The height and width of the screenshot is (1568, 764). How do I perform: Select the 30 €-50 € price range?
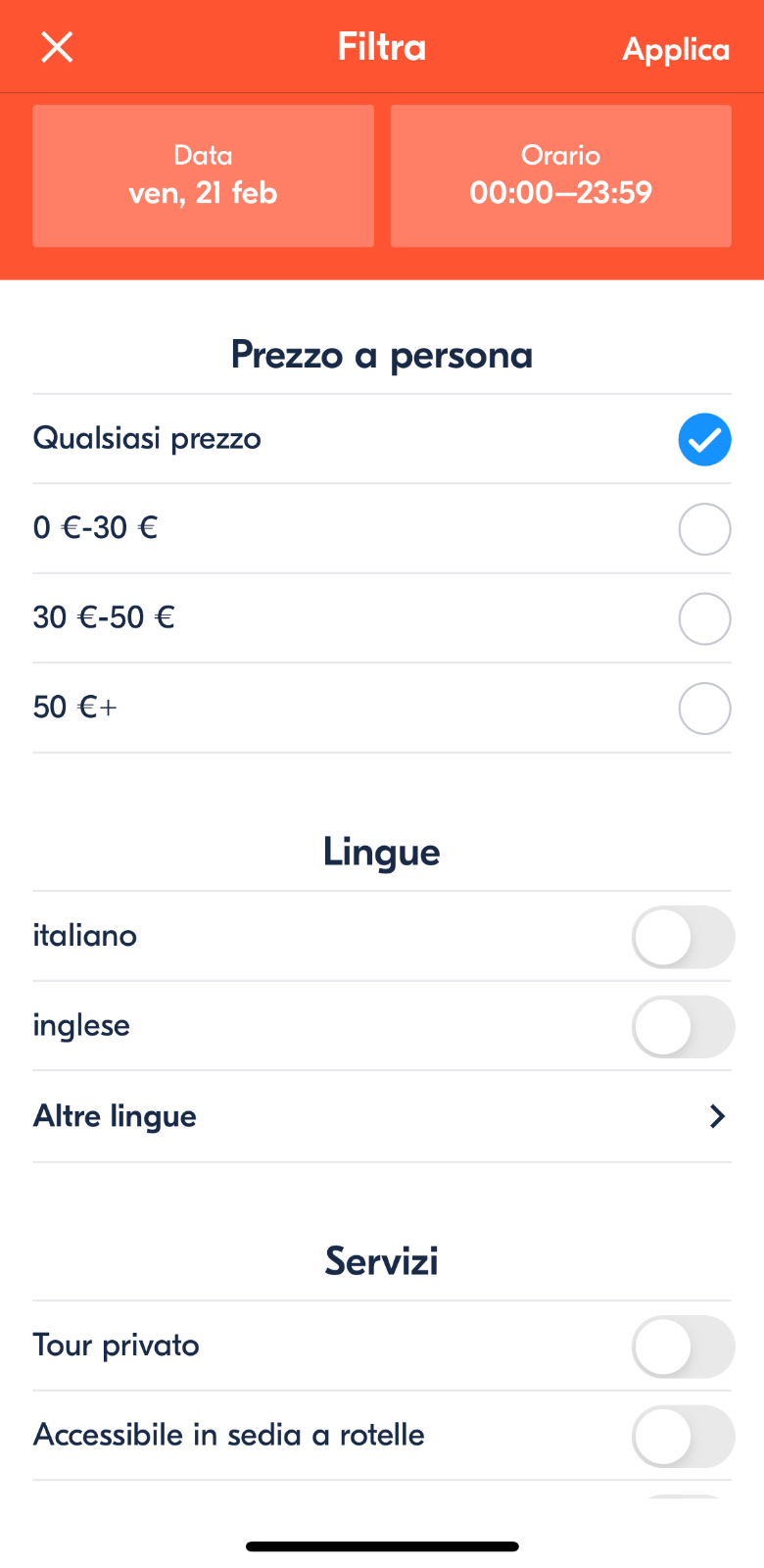click(704, 618)
